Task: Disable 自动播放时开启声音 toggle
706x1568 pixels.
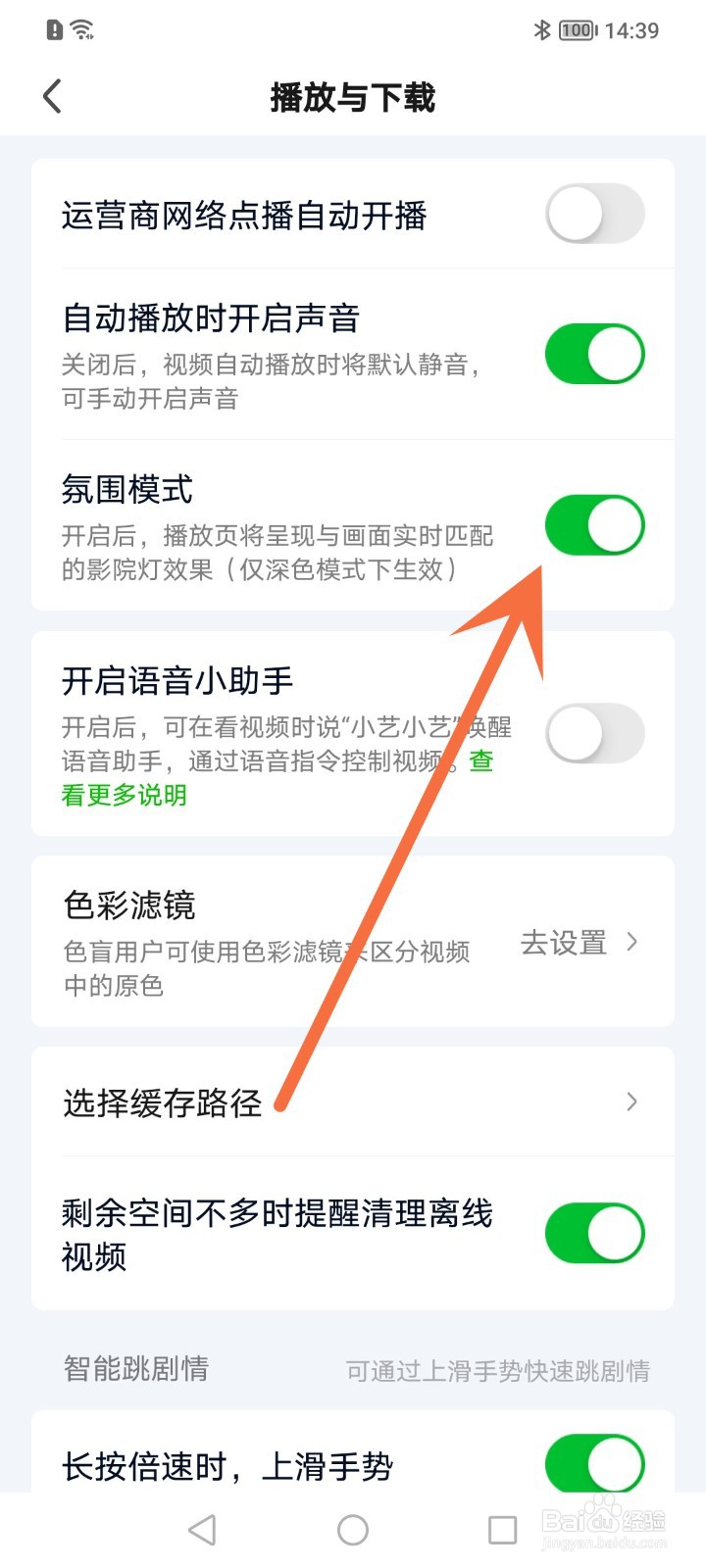Action: 593,353
